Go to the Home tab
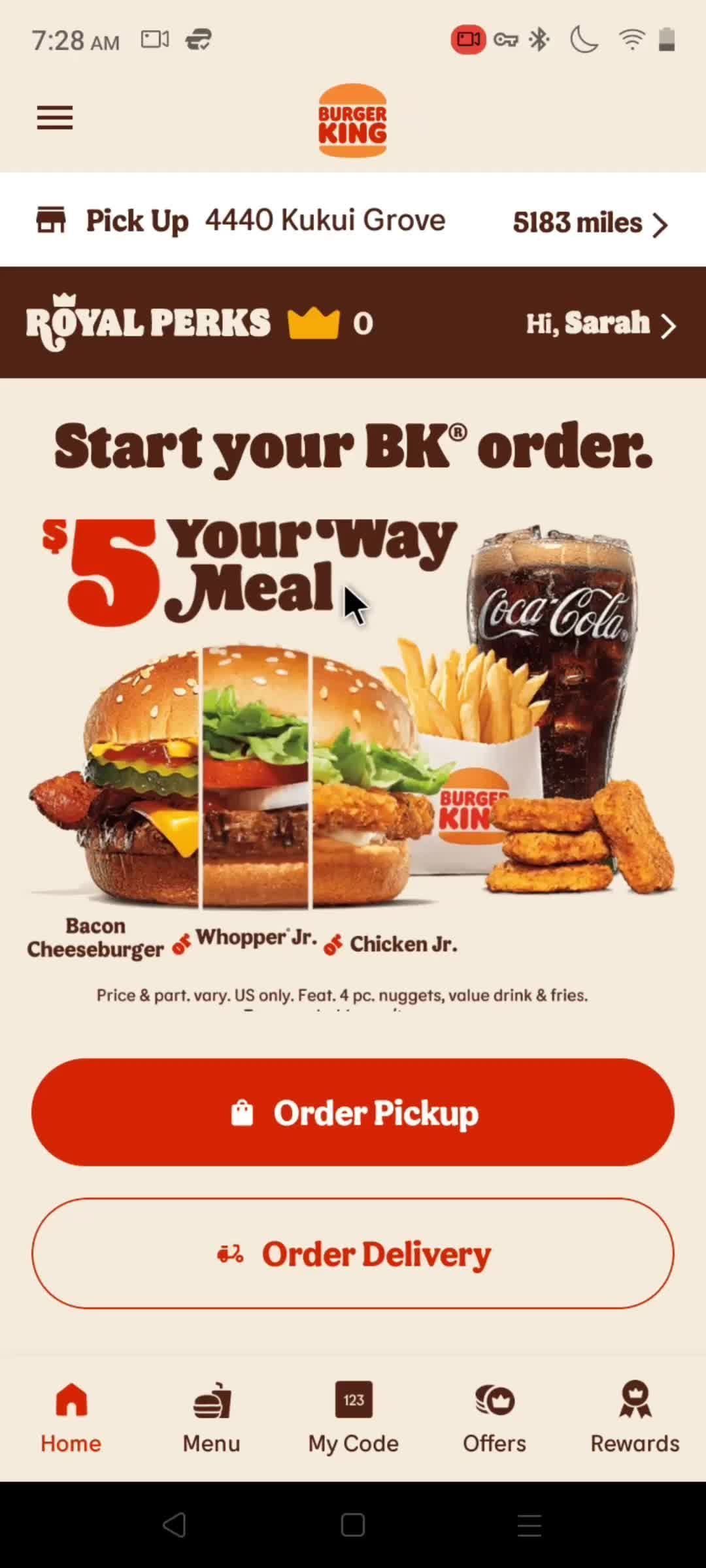The width and height of the screenshot is (706, 1568). tap(71, 1415)
